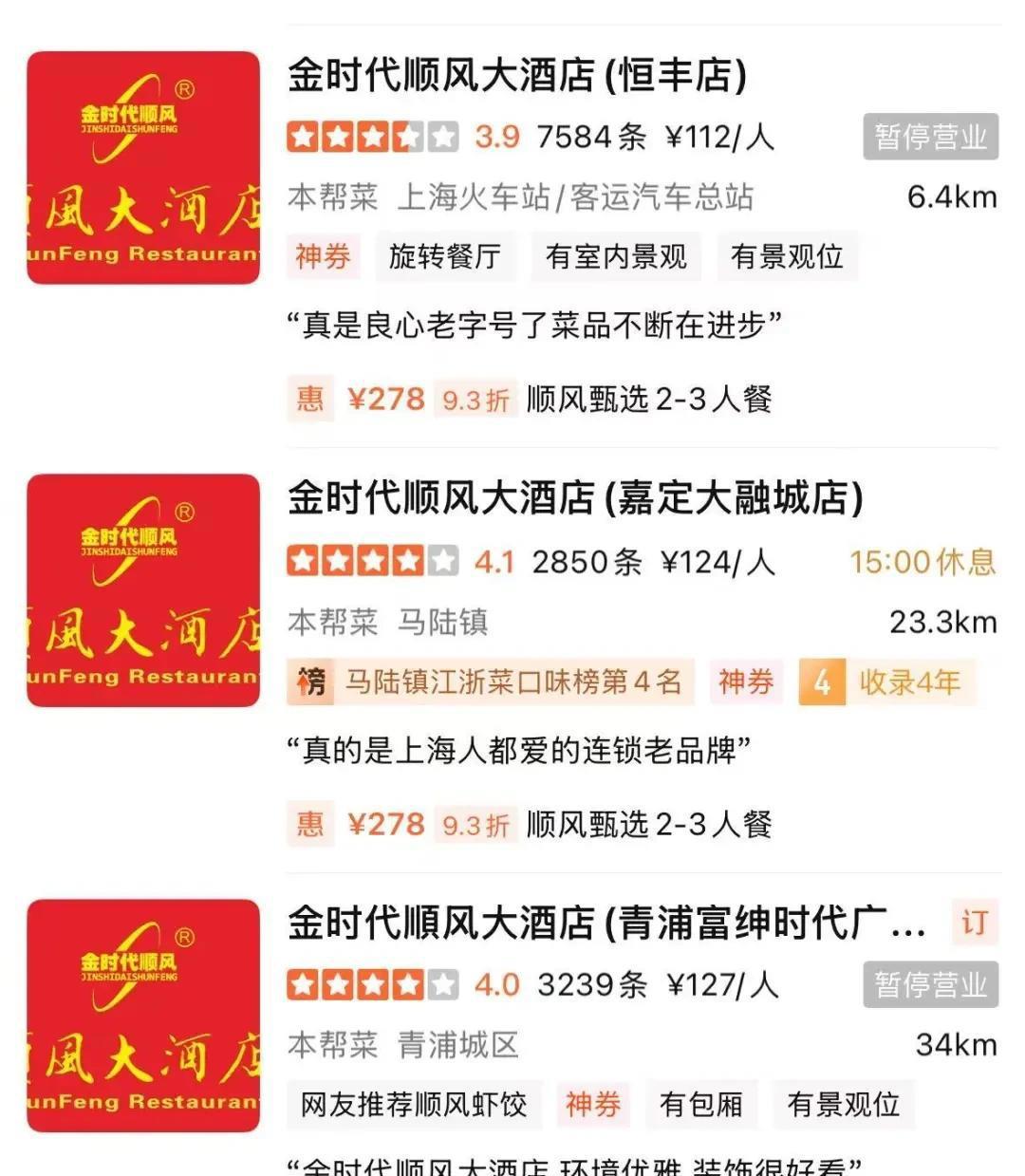Open 金时代顺风大酒店 (嘉定大融城店) listing
1025x1176 pixels.
575,498
